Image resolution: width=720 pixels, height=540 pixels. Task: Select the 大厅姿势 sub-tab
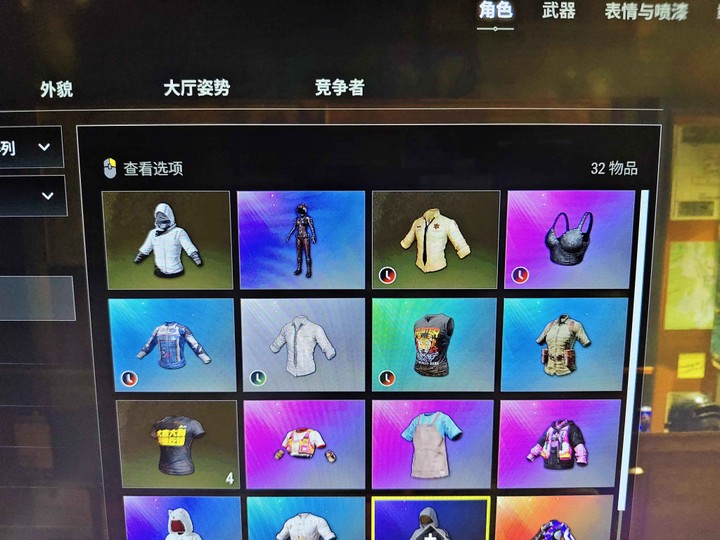point(196,88)
